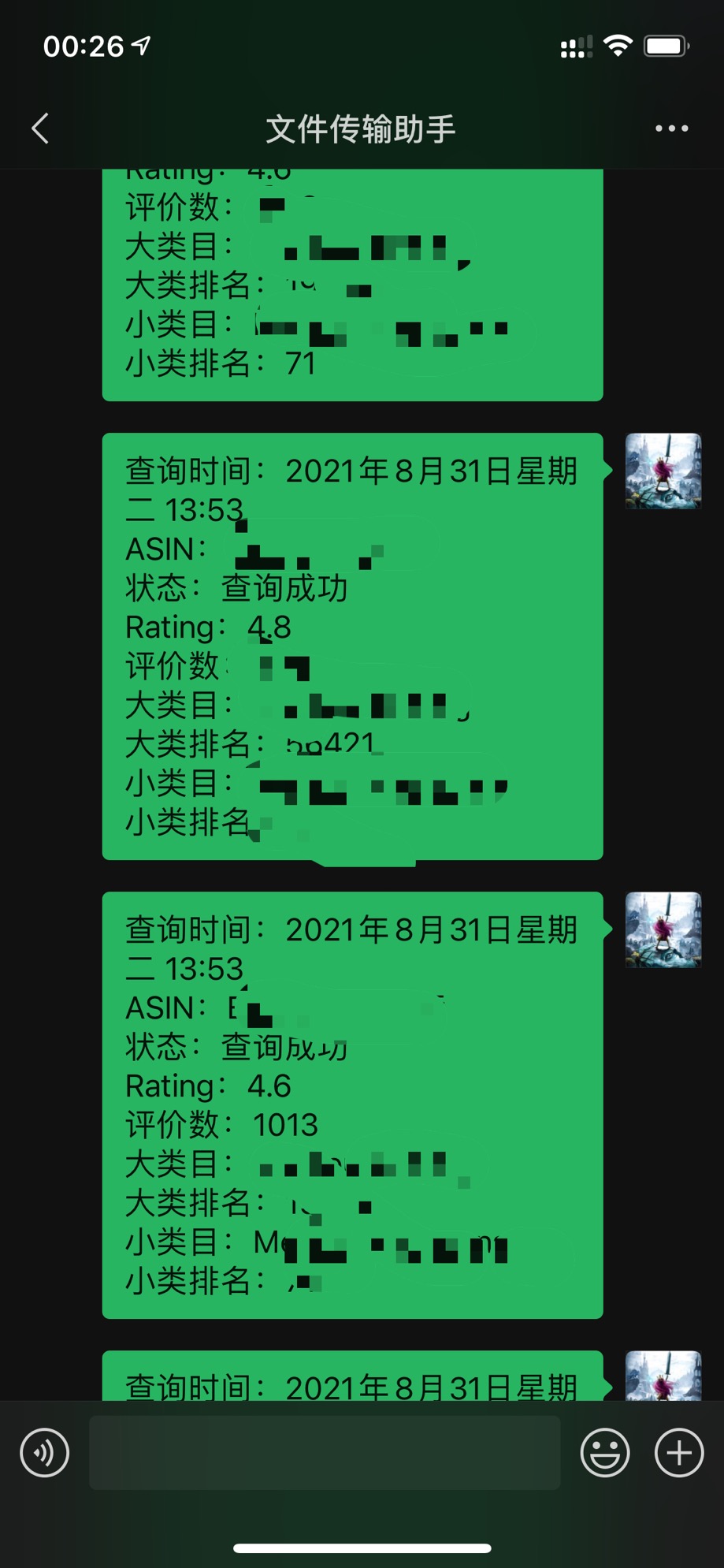Go back from the 文件传输助手 chat
Viewport: 724px width, 1568px height.
(x=40, y=128)
